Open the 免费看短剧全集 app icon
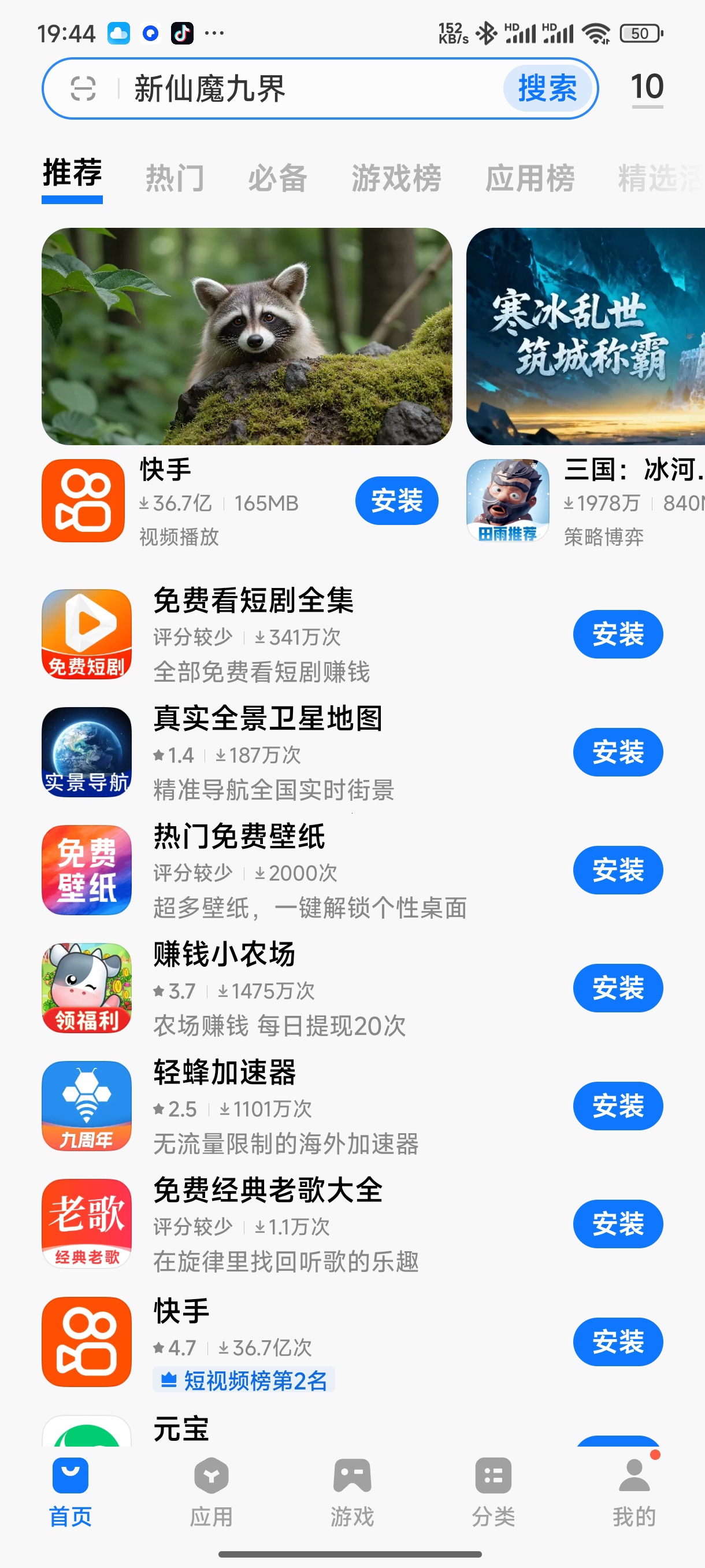The width and height of the screenshot is (705, 1568). tap(86, 633)
